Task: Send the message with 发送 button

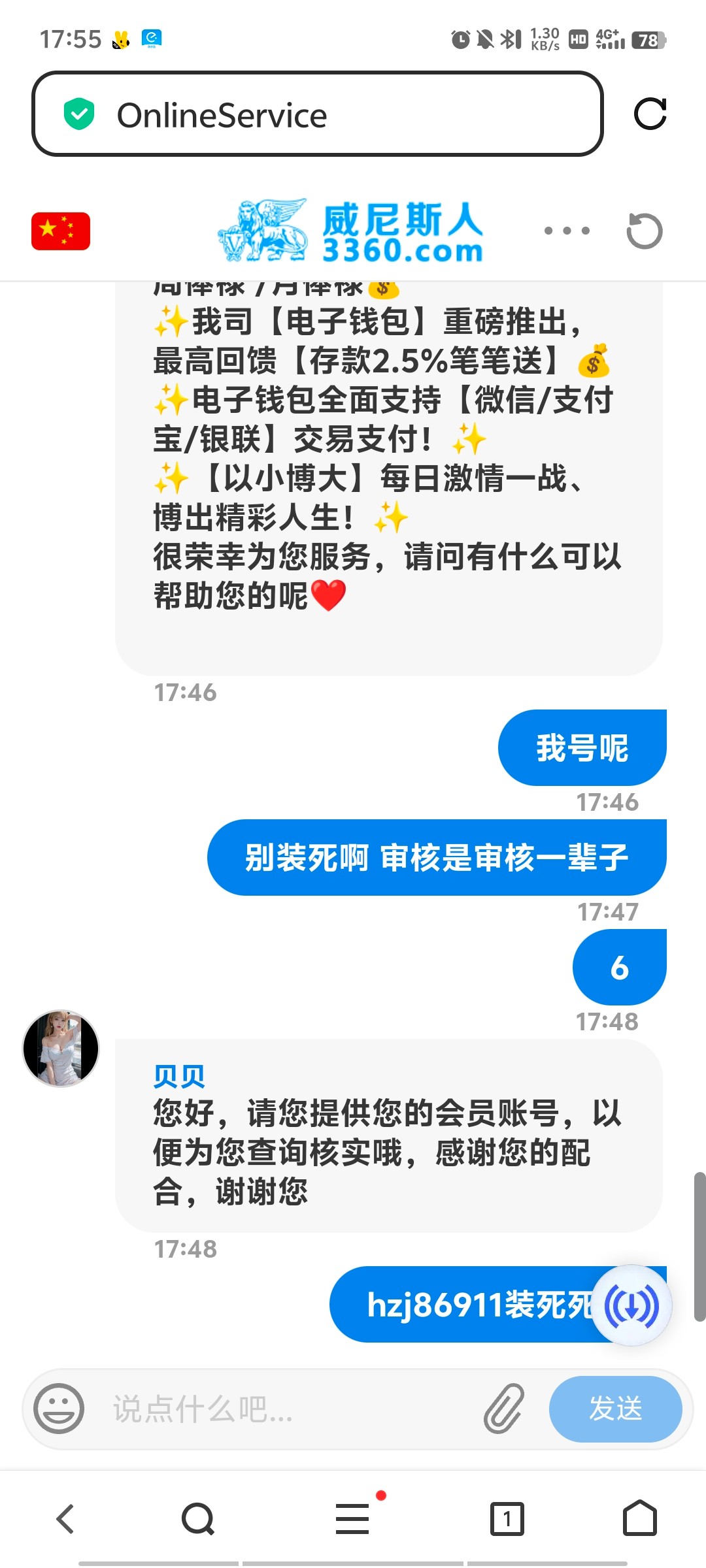Action: (615, 1409)
